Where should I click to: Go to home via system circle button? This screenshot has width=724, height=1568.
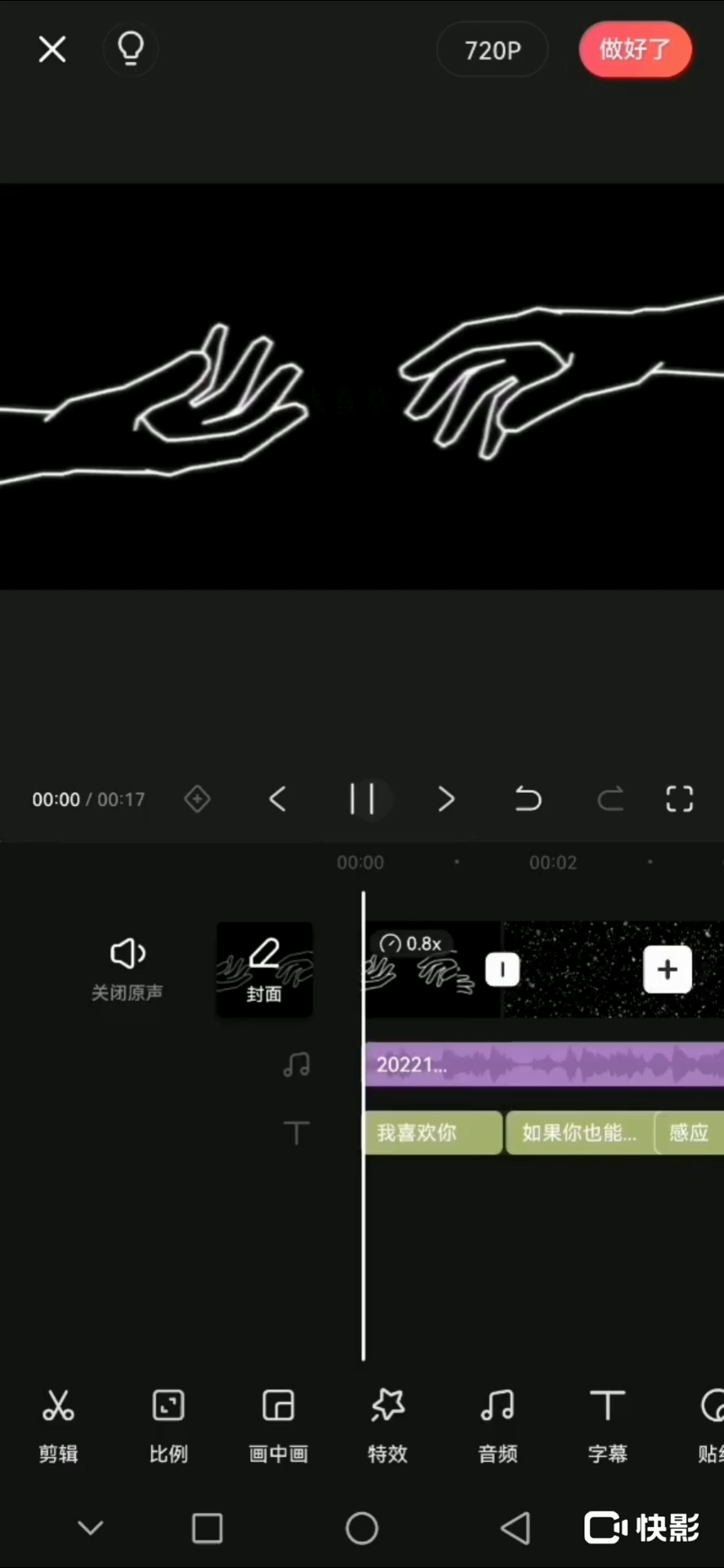tap(361, 1528)
